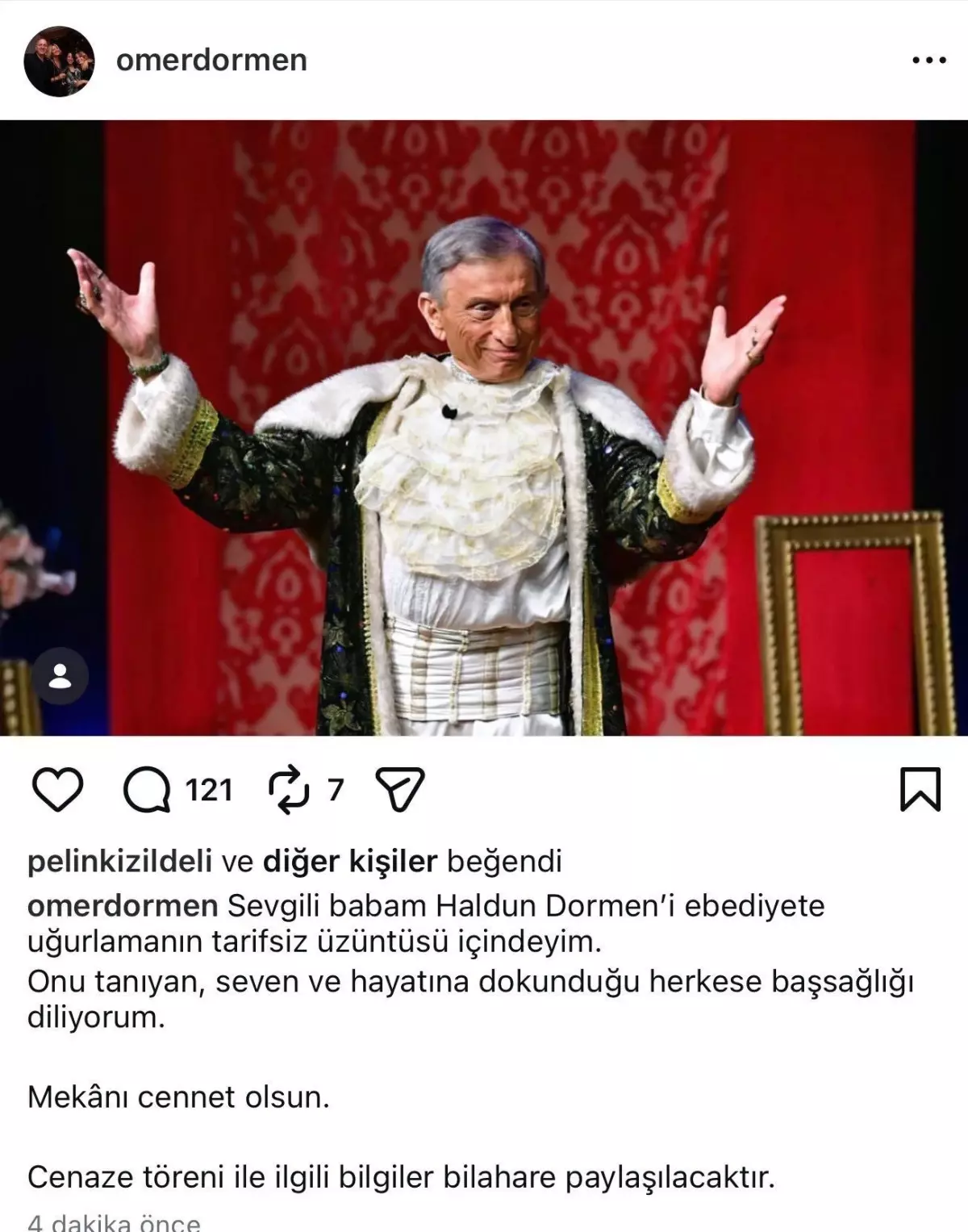
Task: Open omerdormen's profile picture
Action: (59, 61)
